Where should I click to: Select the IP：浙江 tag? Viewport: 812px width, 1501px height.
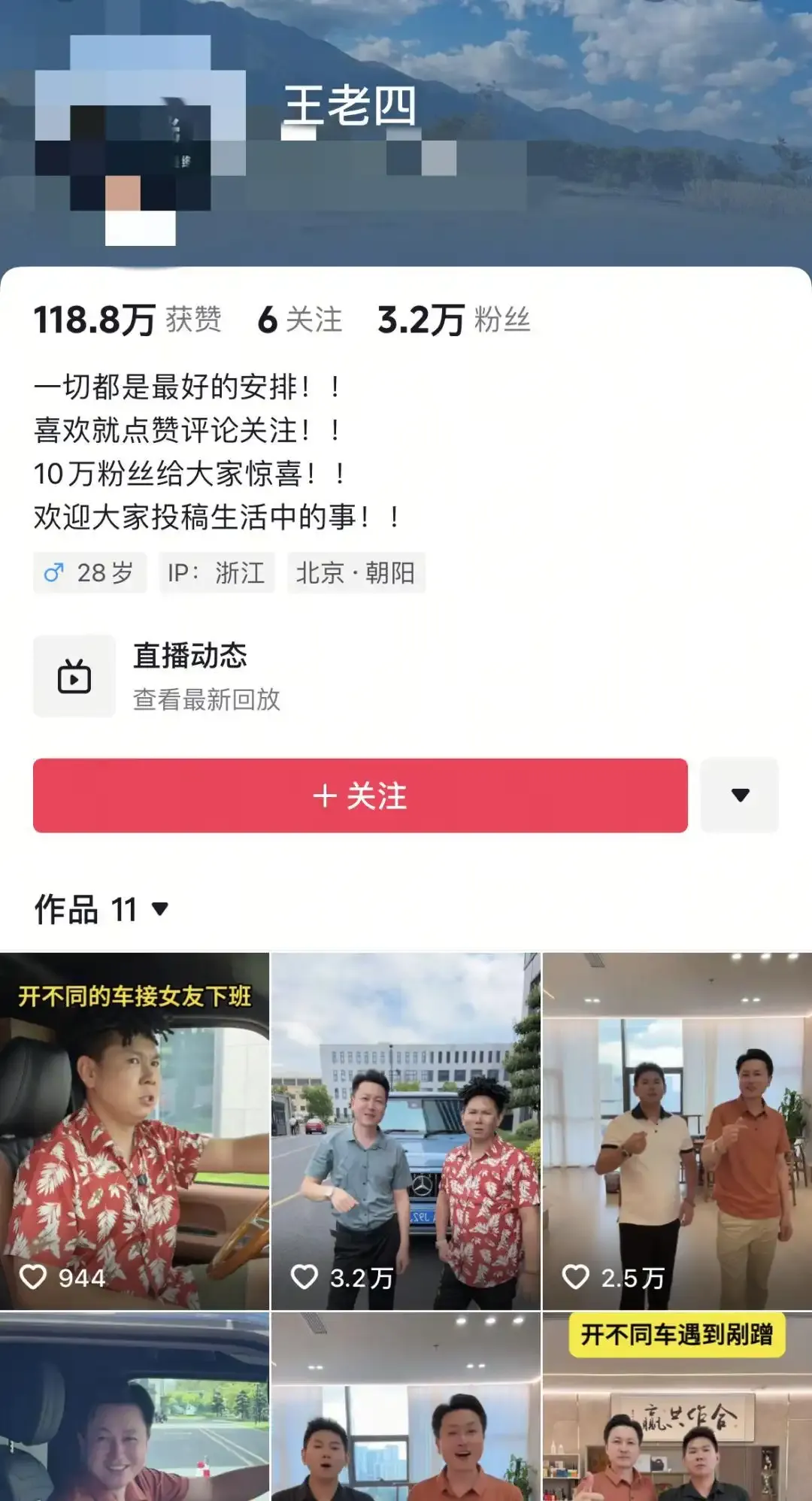point(217,572)
